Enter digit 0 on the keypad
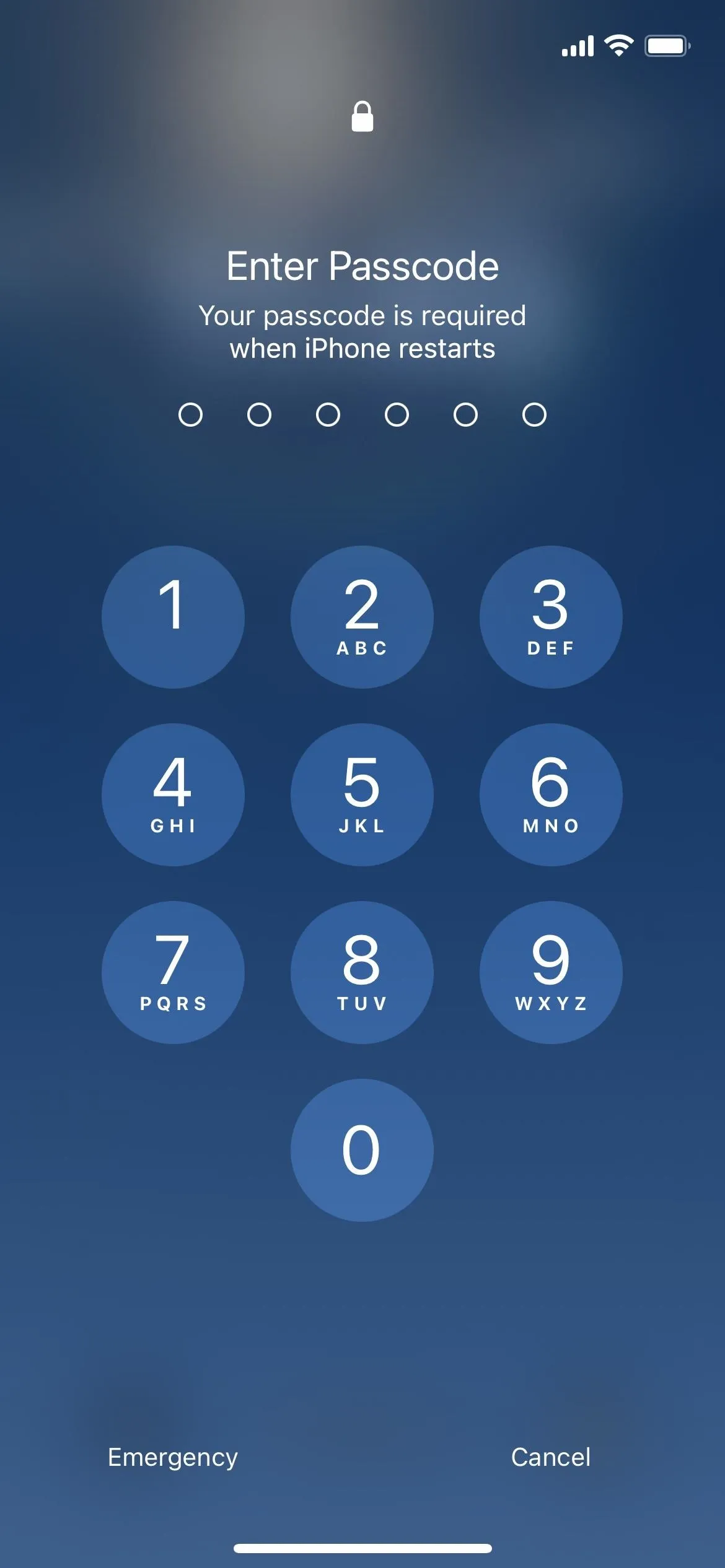The image size is (725, 1568). coord(362,1150)
